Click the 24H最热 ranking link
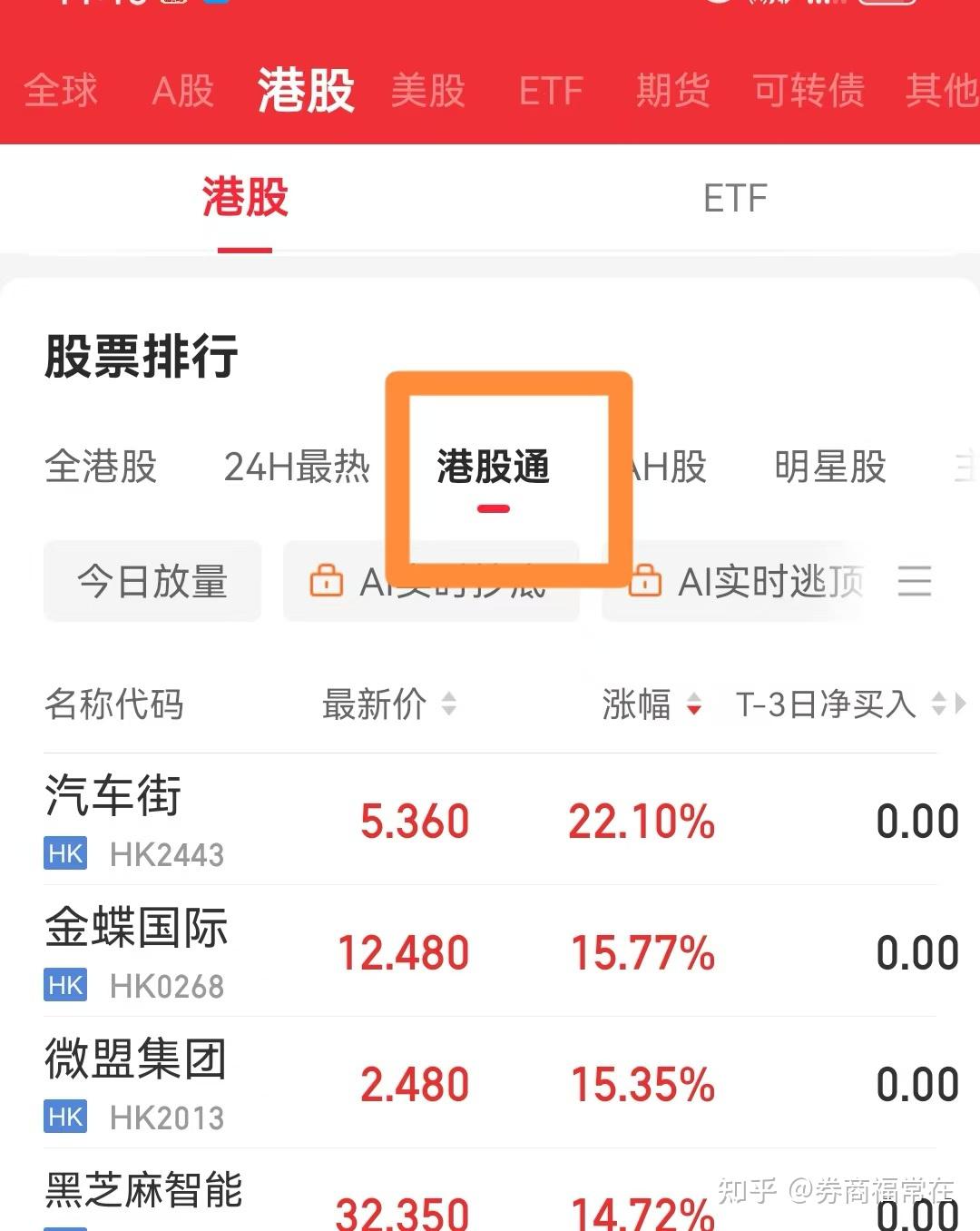 pos(298,468)
